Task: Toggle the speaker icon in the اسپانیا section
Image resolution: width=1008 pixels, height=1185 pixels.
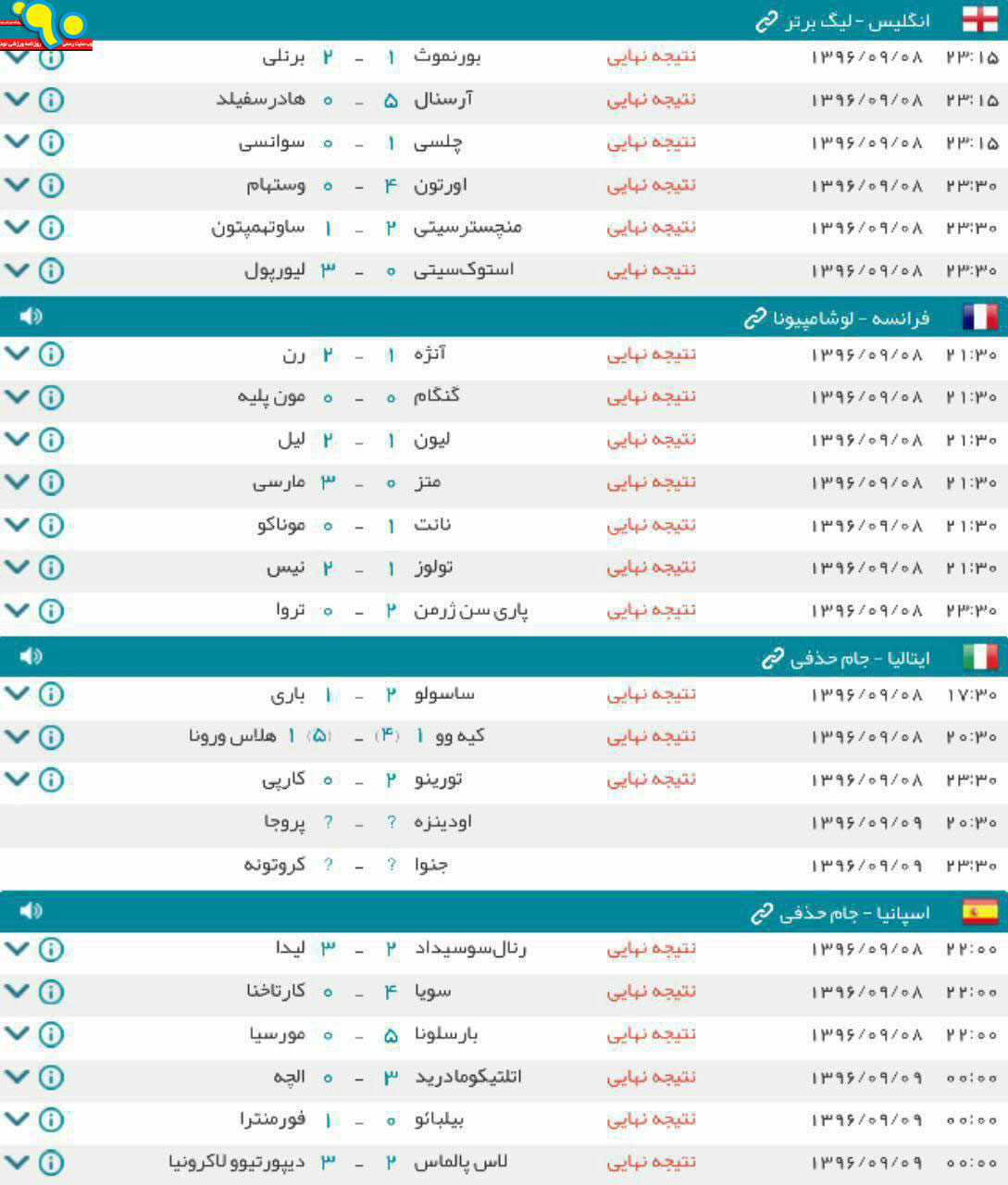Action: (31, 911)
